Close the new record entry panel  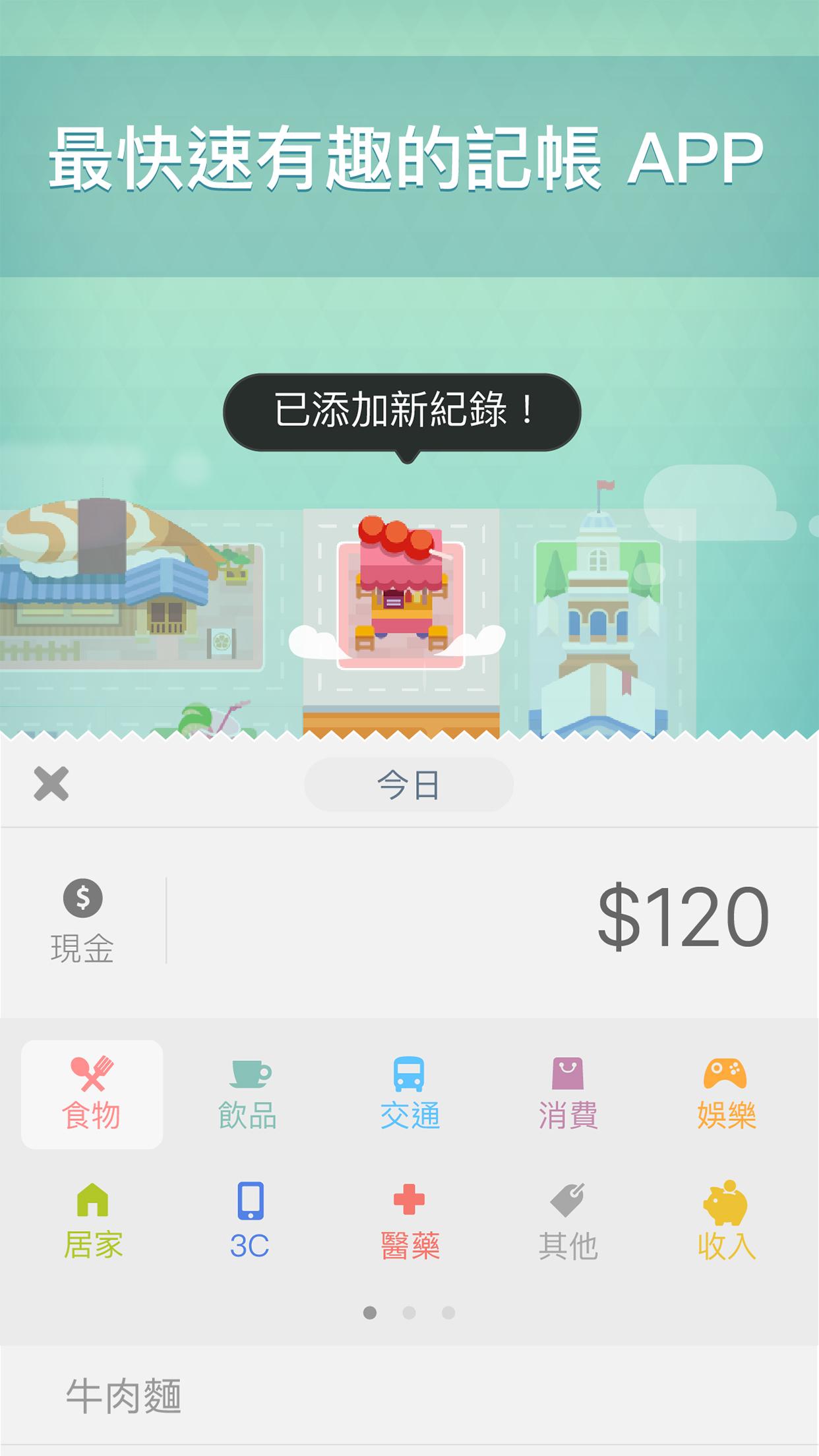point(51,783)
